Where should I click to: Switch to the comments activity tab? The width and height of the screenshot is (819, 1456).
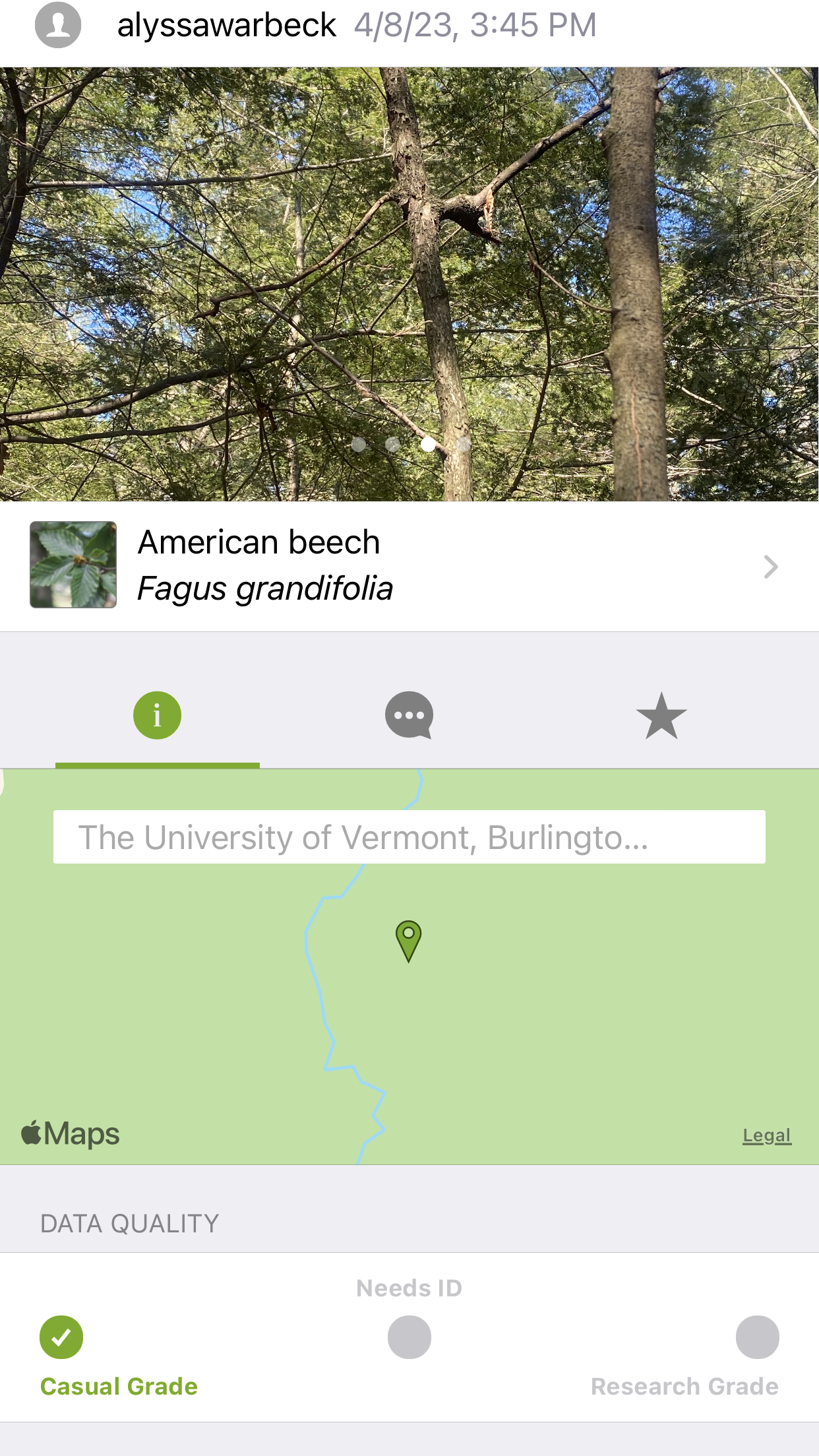coord(409,716)
